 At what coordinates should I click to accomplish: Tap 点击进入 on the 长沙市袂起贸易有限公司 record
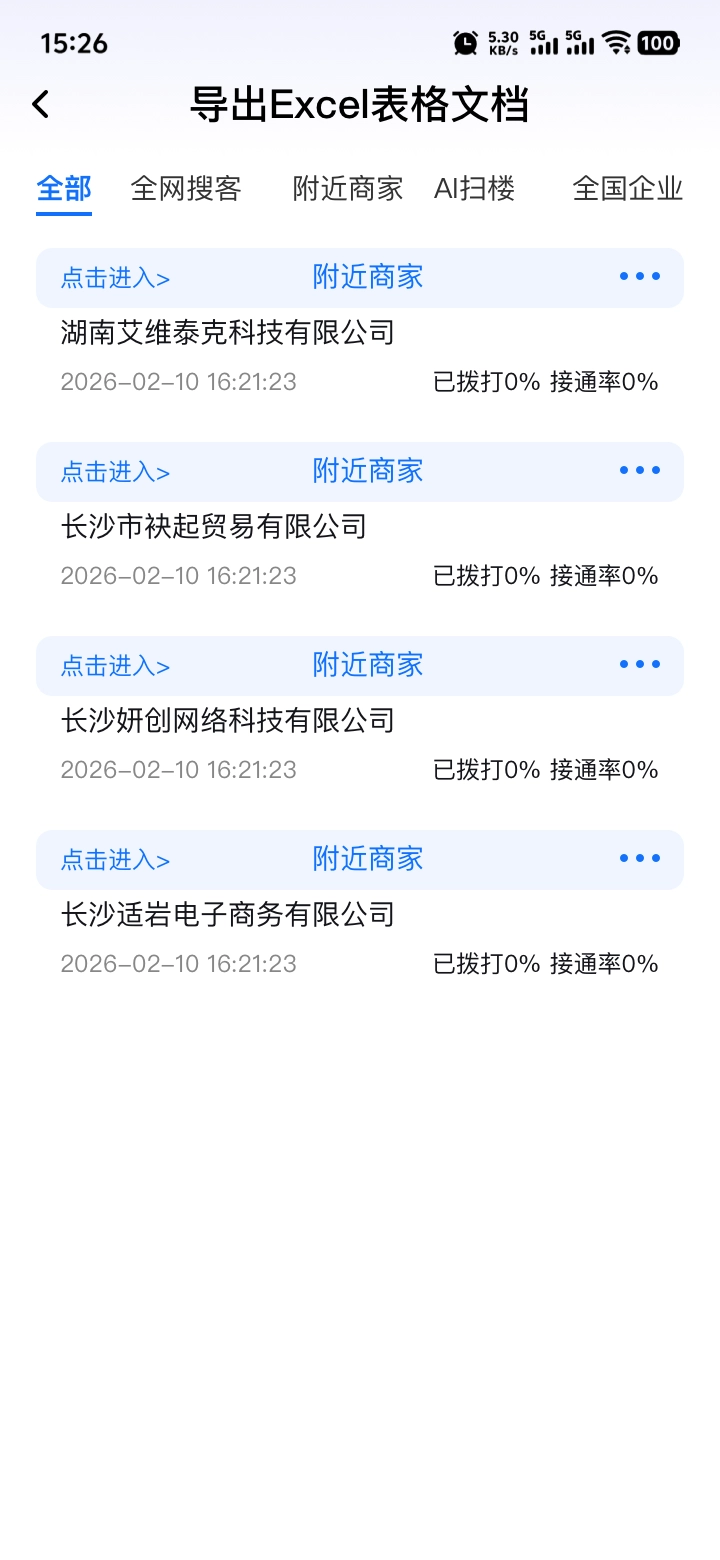(x=114, y=471)
